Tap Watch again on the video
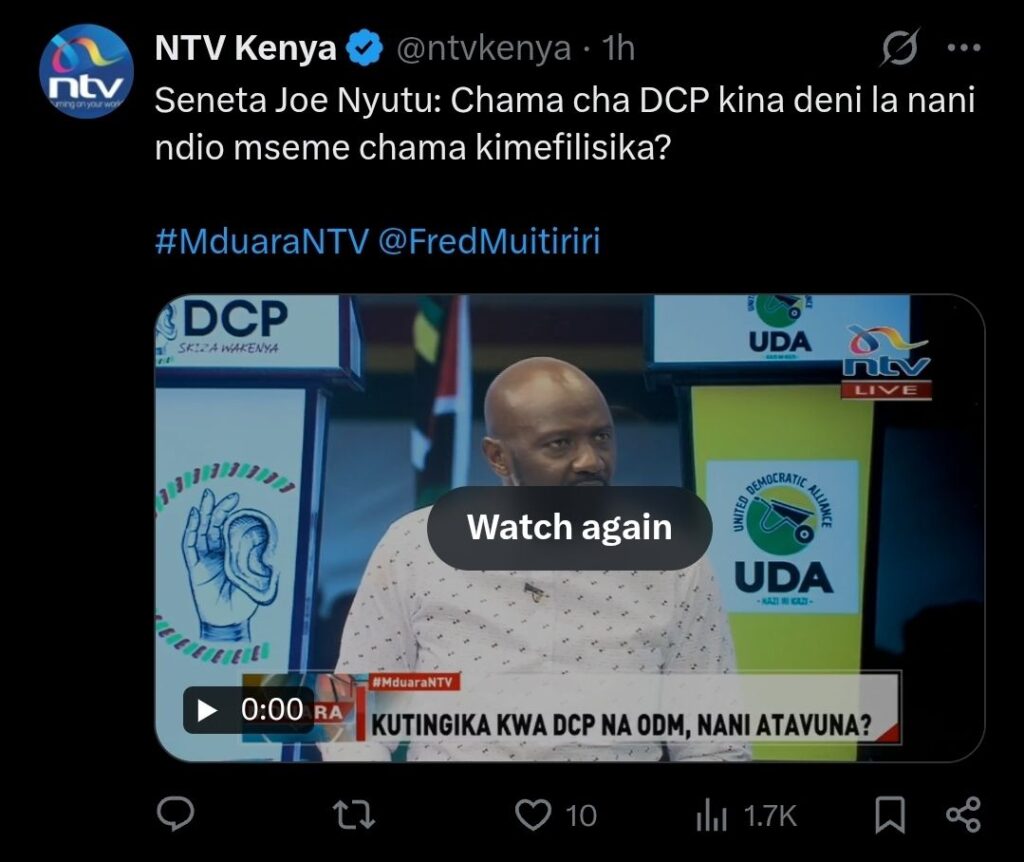This screenshot has height=862, width=1024. [x=569, y=528]
